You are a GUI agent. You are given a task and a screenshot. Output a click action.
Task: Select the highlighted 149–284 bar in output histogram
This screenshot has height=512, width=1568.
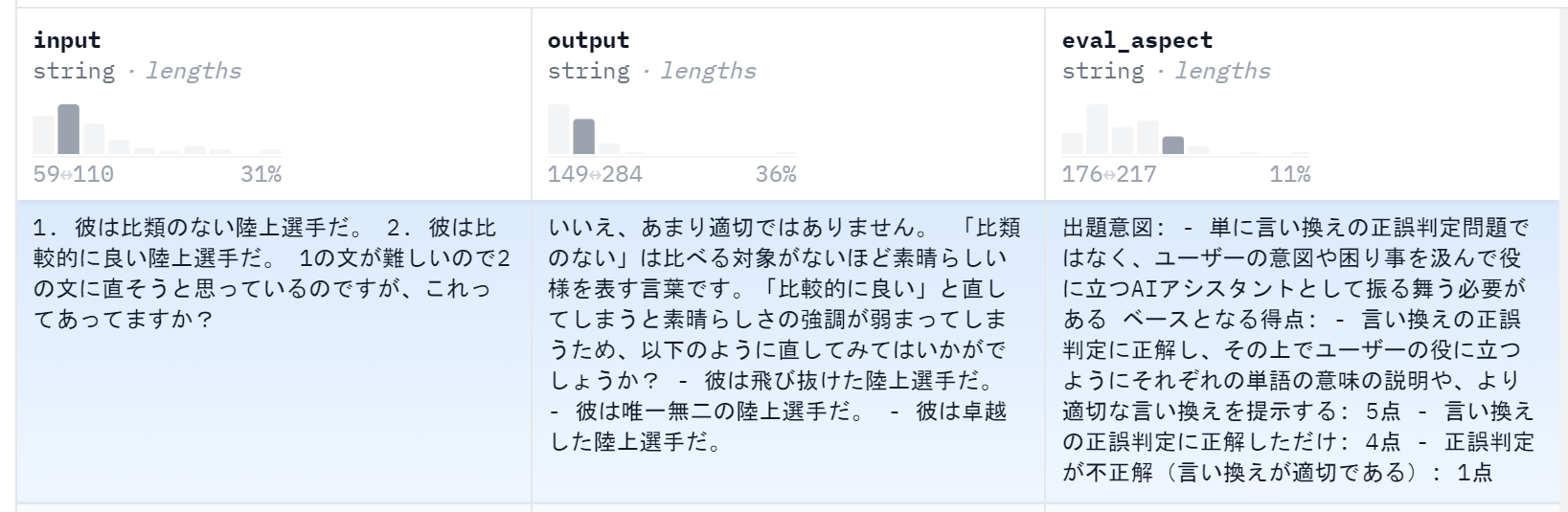click(583, 137)
